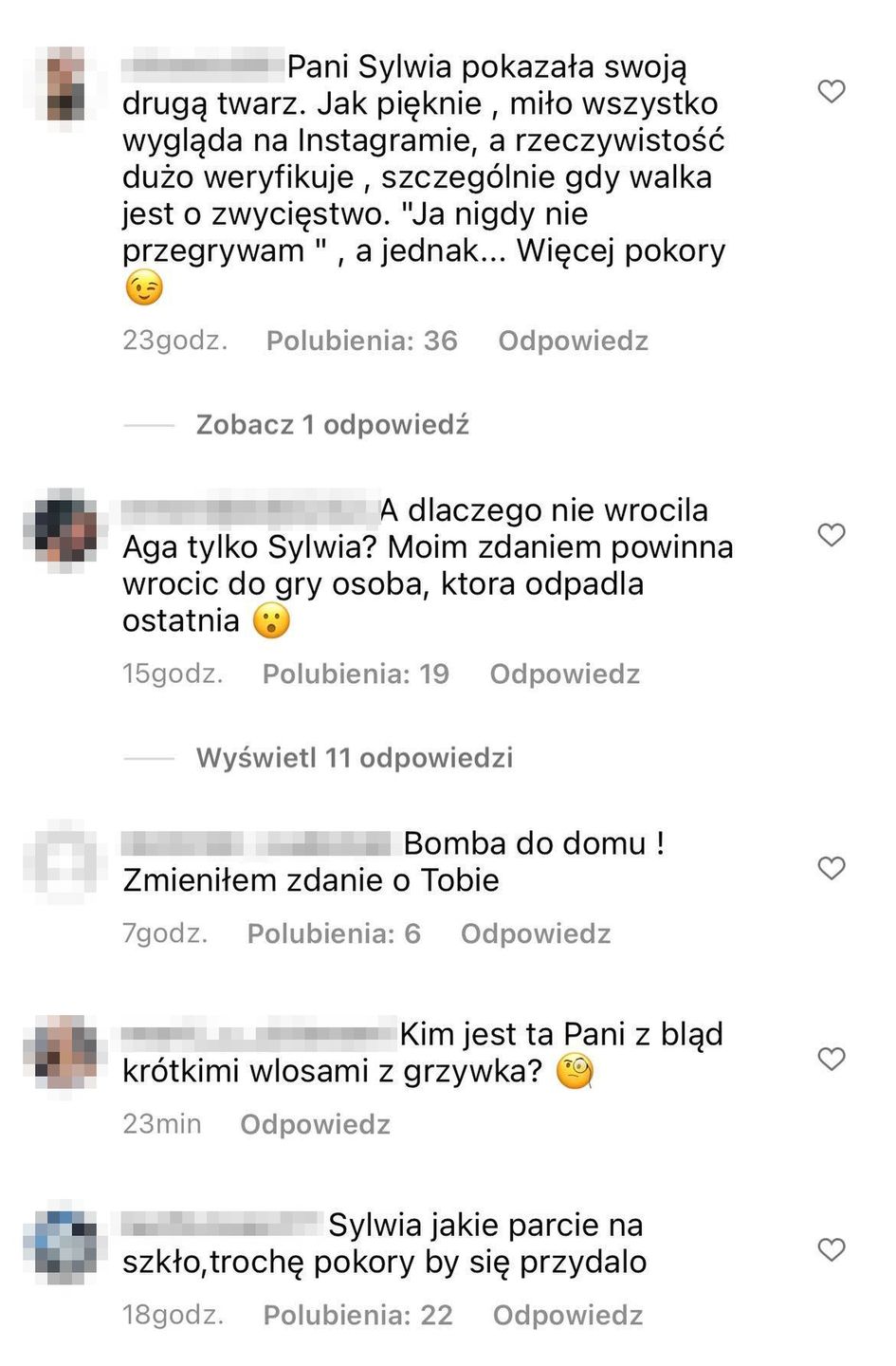View likes on the comment with 22 polubienia
Image resolution: width=896 pixels, height=1366 pixels.
[x=357, y=1315]
